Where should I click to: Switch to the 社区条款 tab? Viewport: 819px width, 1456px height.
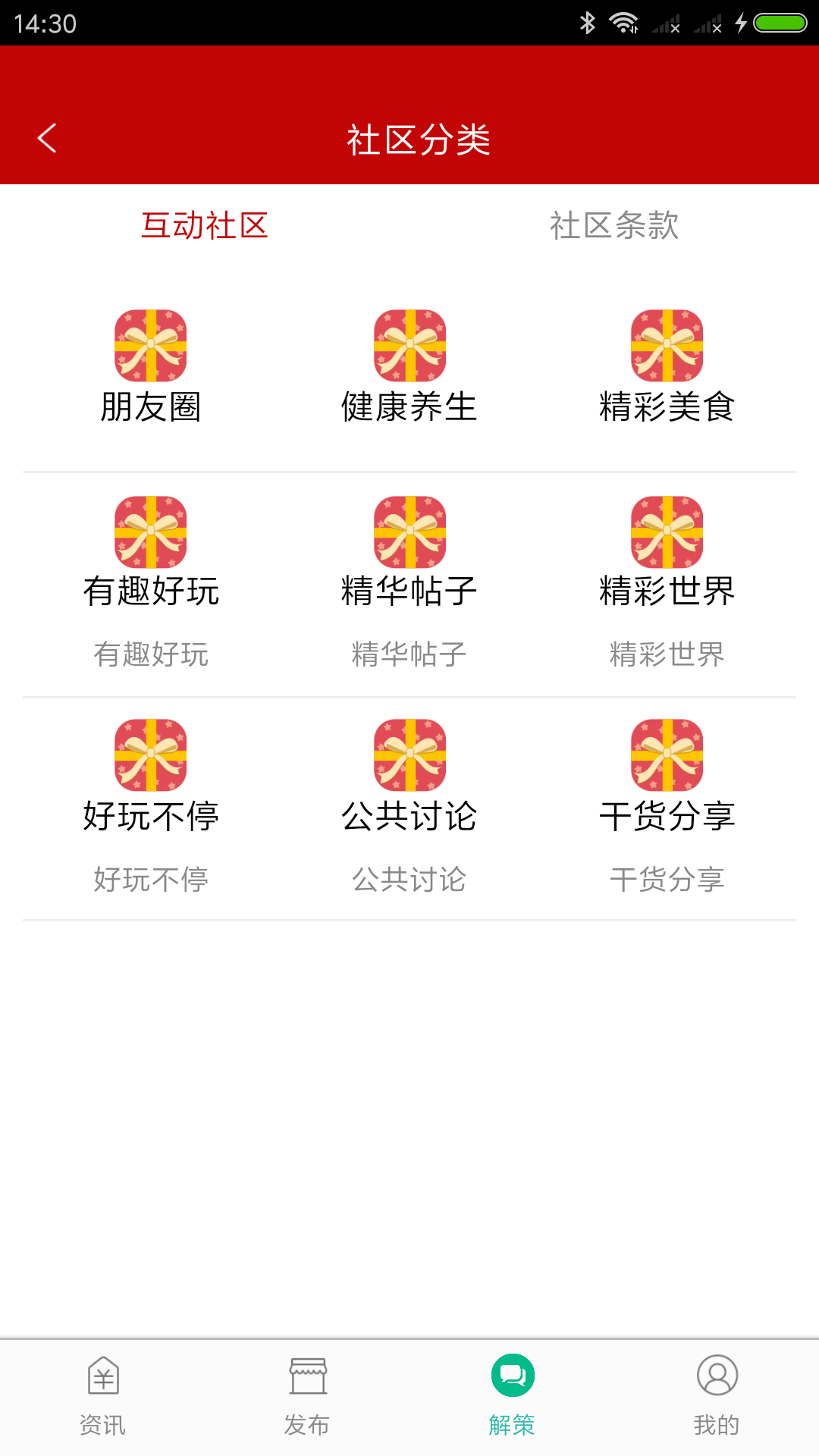click(x=614, y=226)
